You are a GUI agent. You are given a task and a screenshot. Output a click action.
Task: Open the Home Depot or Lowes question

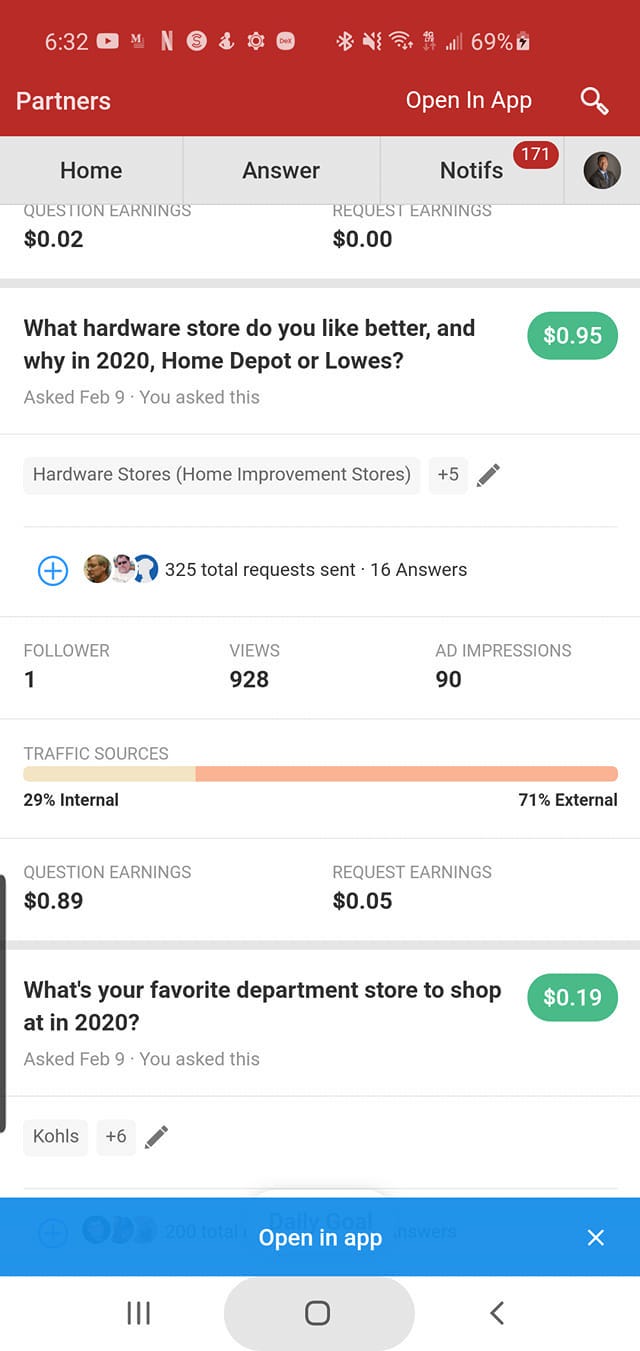[249, 344]
